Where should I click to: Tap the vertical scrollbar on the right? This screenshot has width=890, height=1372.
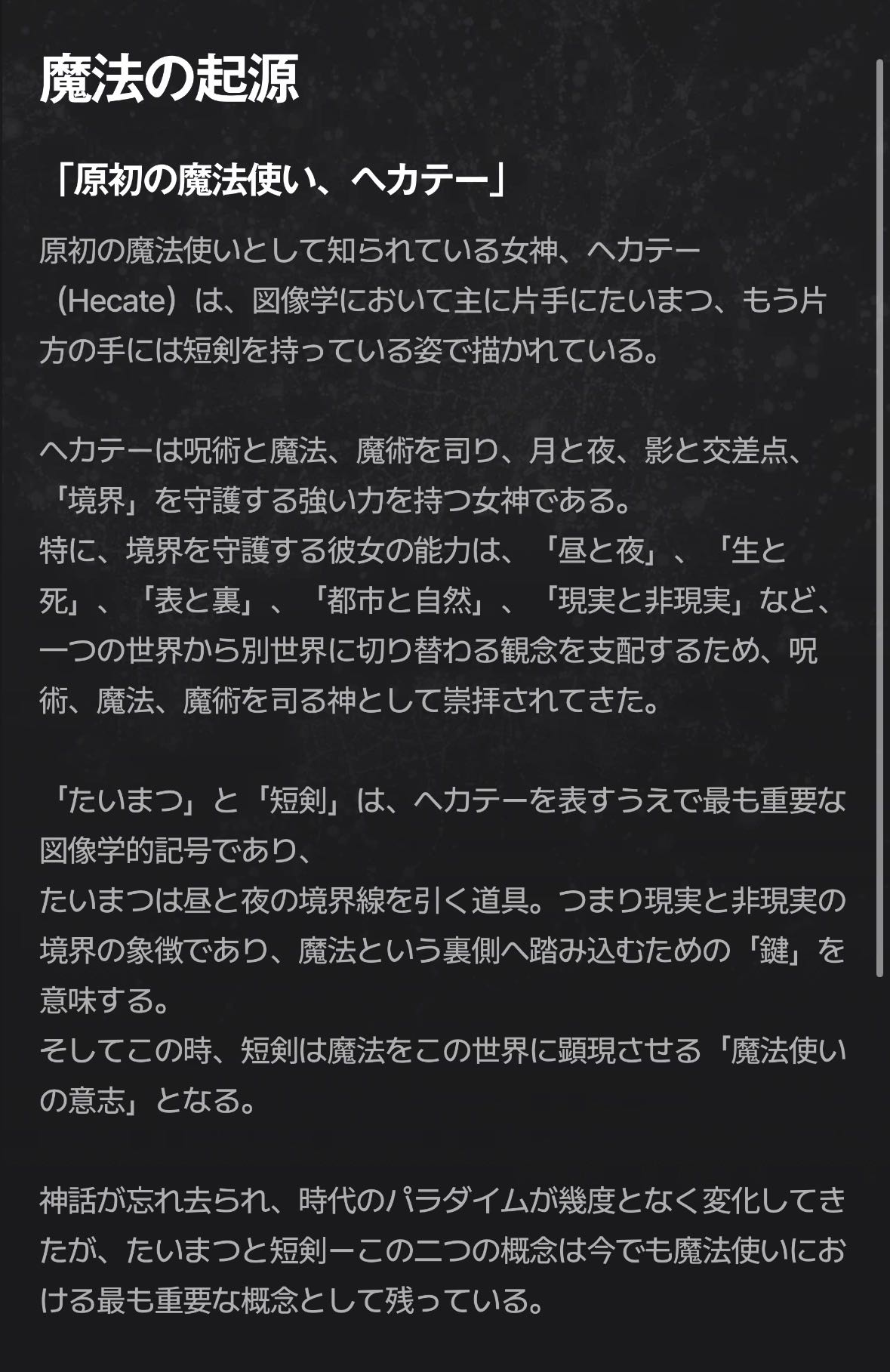(x=879, y=518)
